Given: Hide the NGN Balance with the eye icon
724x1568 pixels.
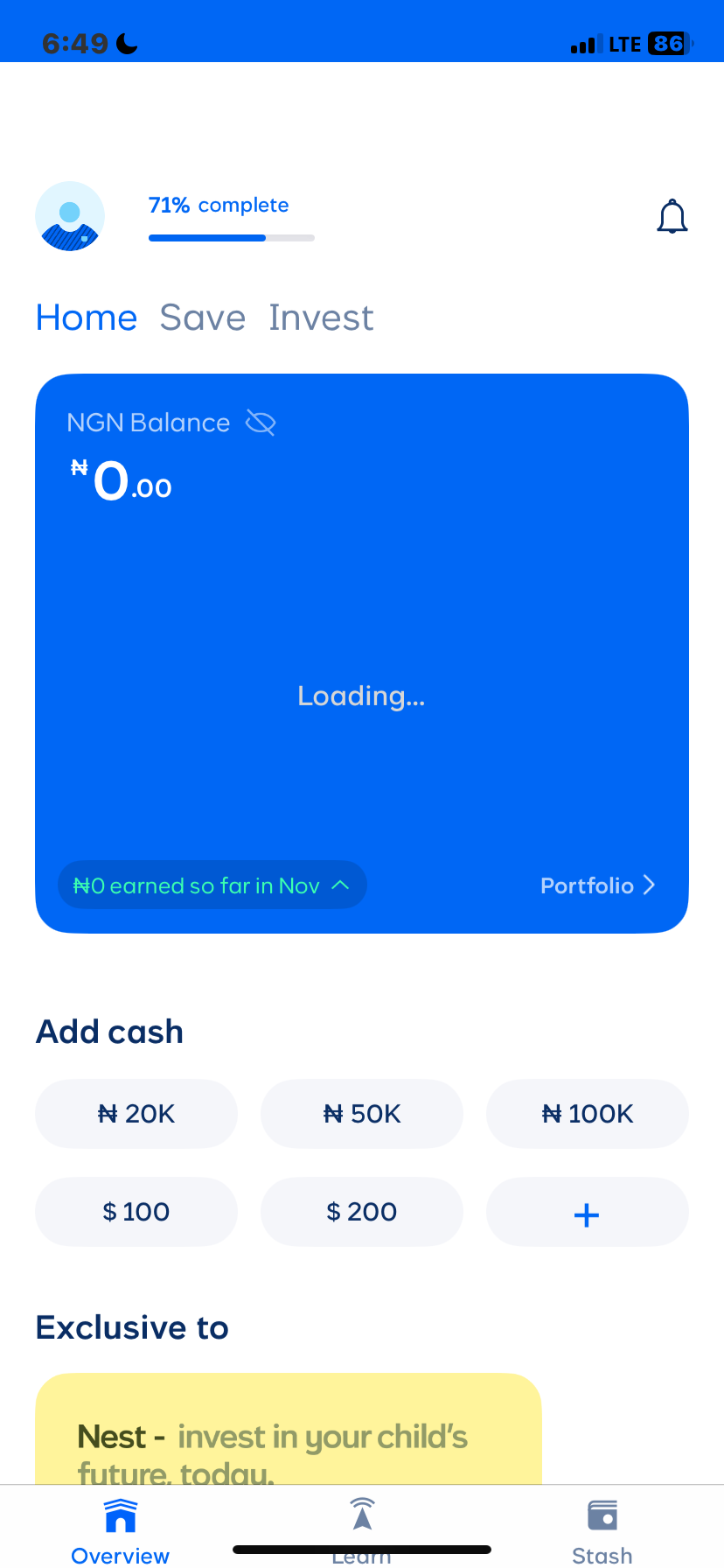Looking at the screenshot, I should (x=260, y=422).
